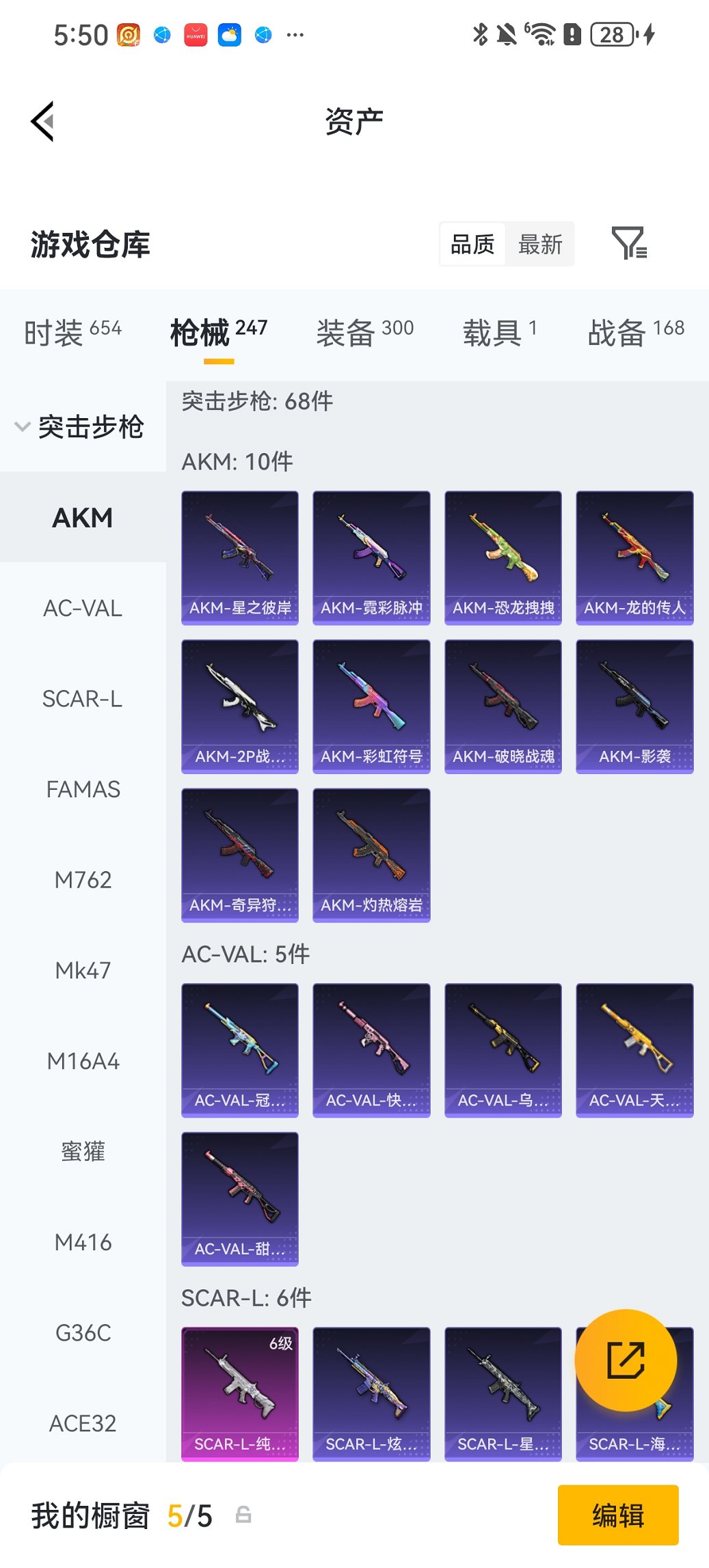View the AKM-灼热熔岩 skin

tap(371, 855)
